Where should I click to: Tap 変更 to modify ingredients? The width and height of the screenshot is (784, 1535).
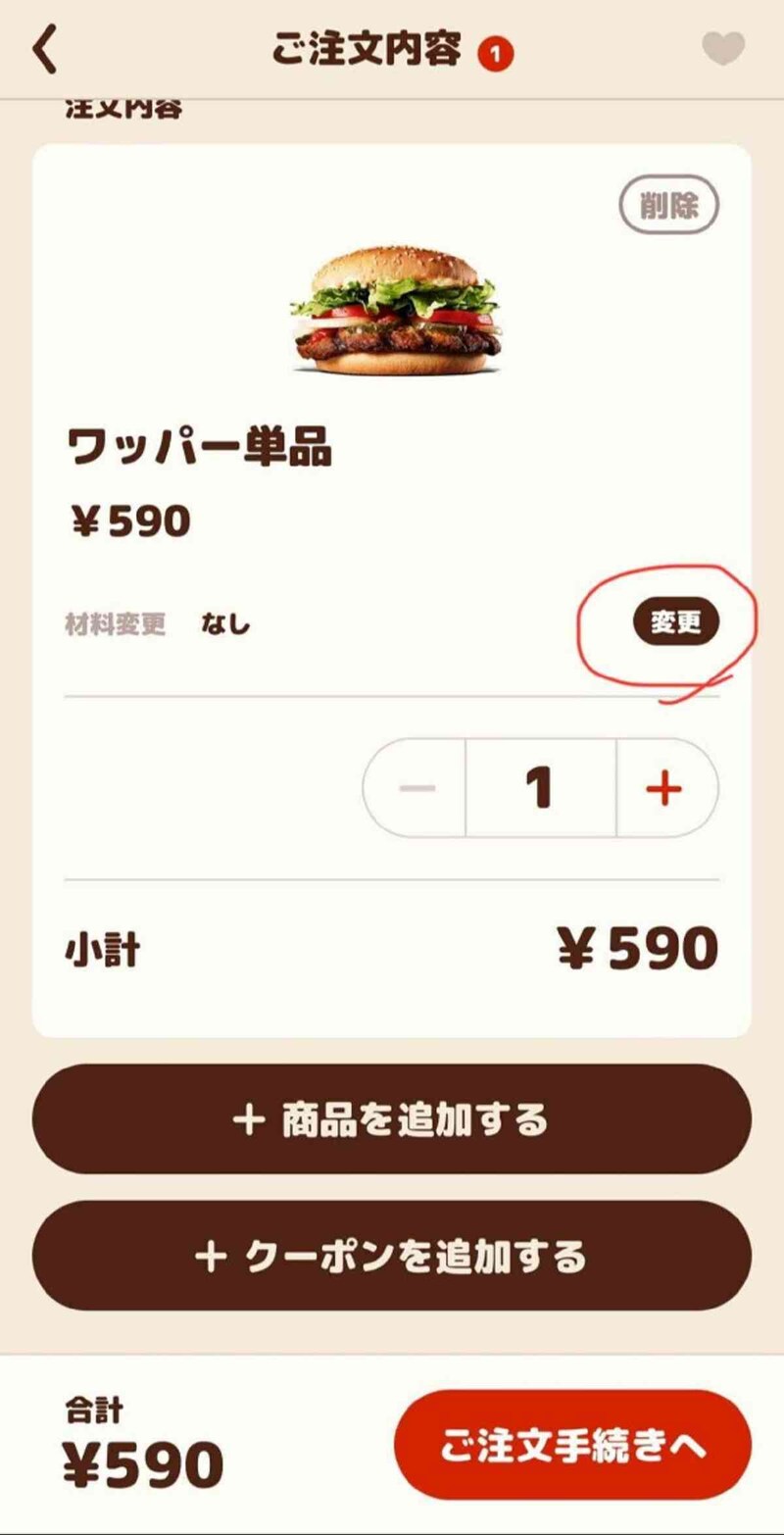[x=676, y=619]
